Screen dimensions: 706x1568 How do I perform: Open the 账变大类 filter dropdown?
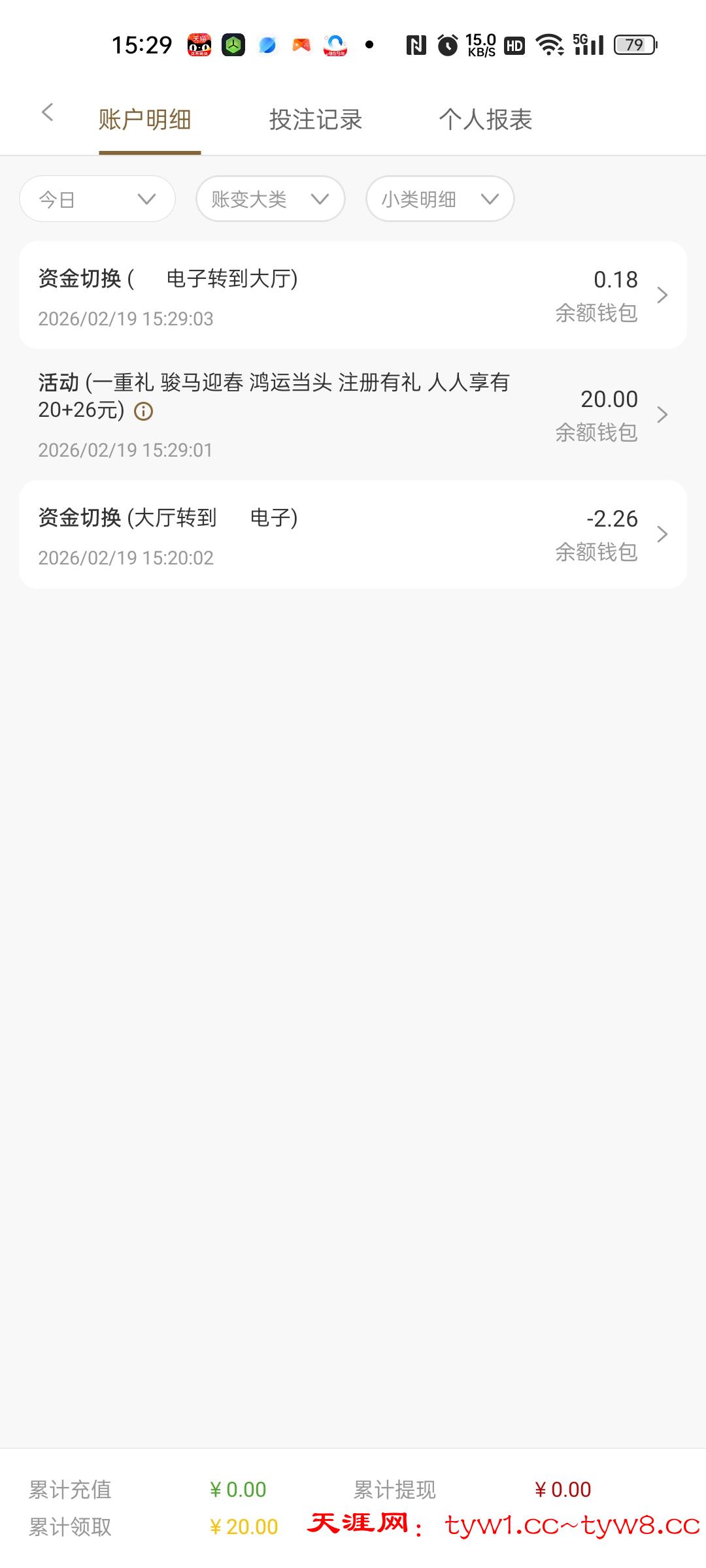coord(270,199)
